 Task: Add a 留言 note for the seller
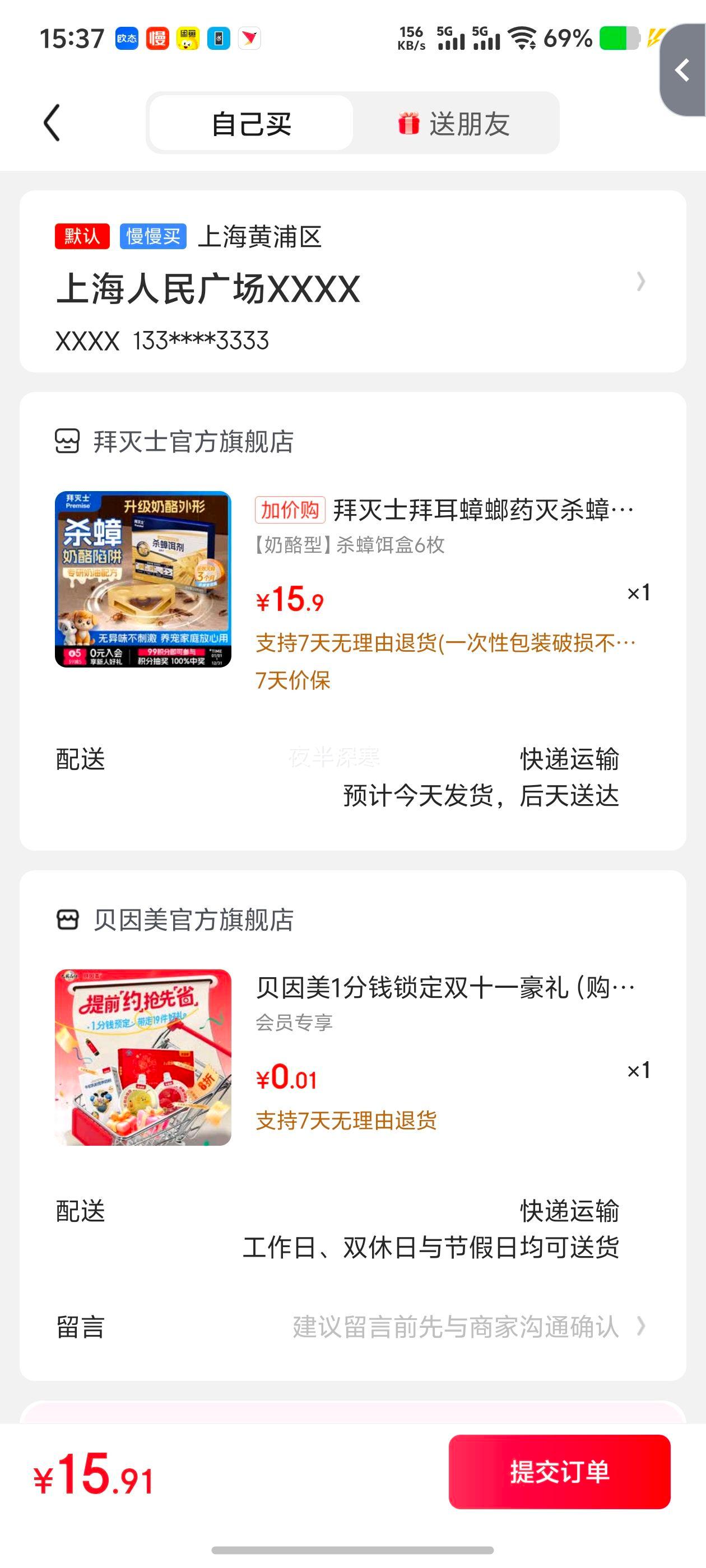point(454,1326)
